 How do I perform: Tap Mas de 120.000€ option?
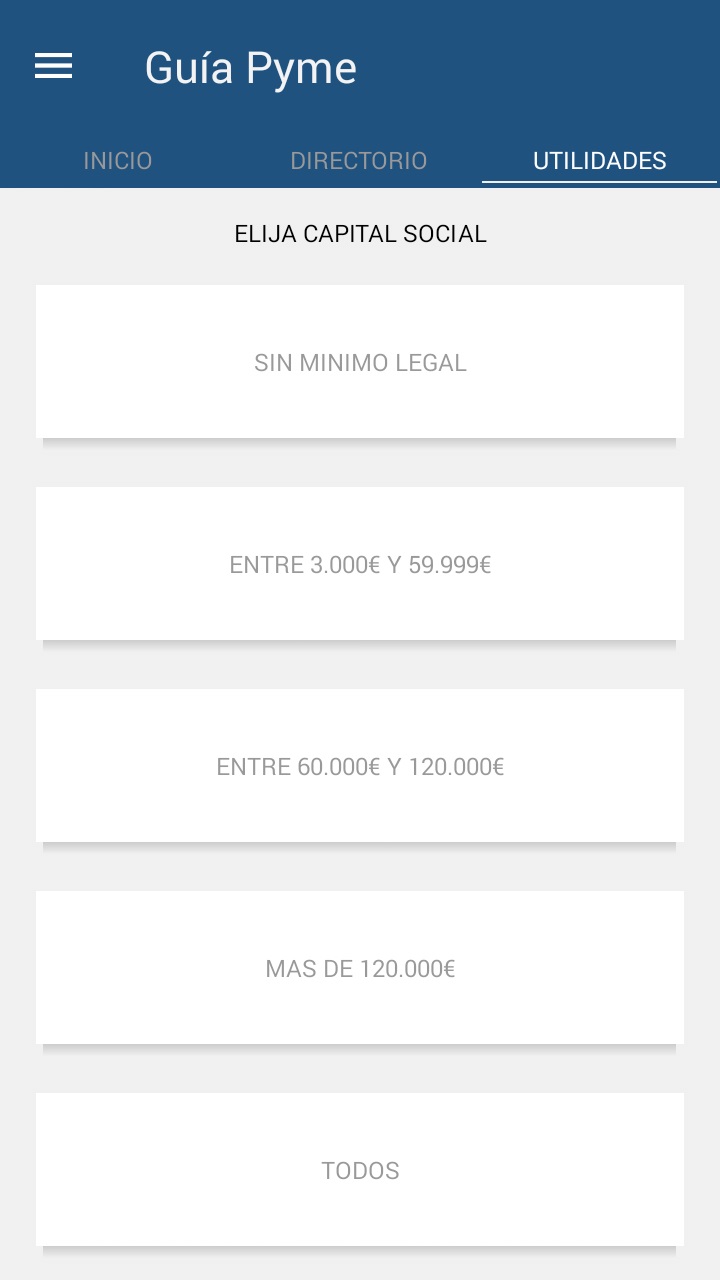click(x=360, y=968)
